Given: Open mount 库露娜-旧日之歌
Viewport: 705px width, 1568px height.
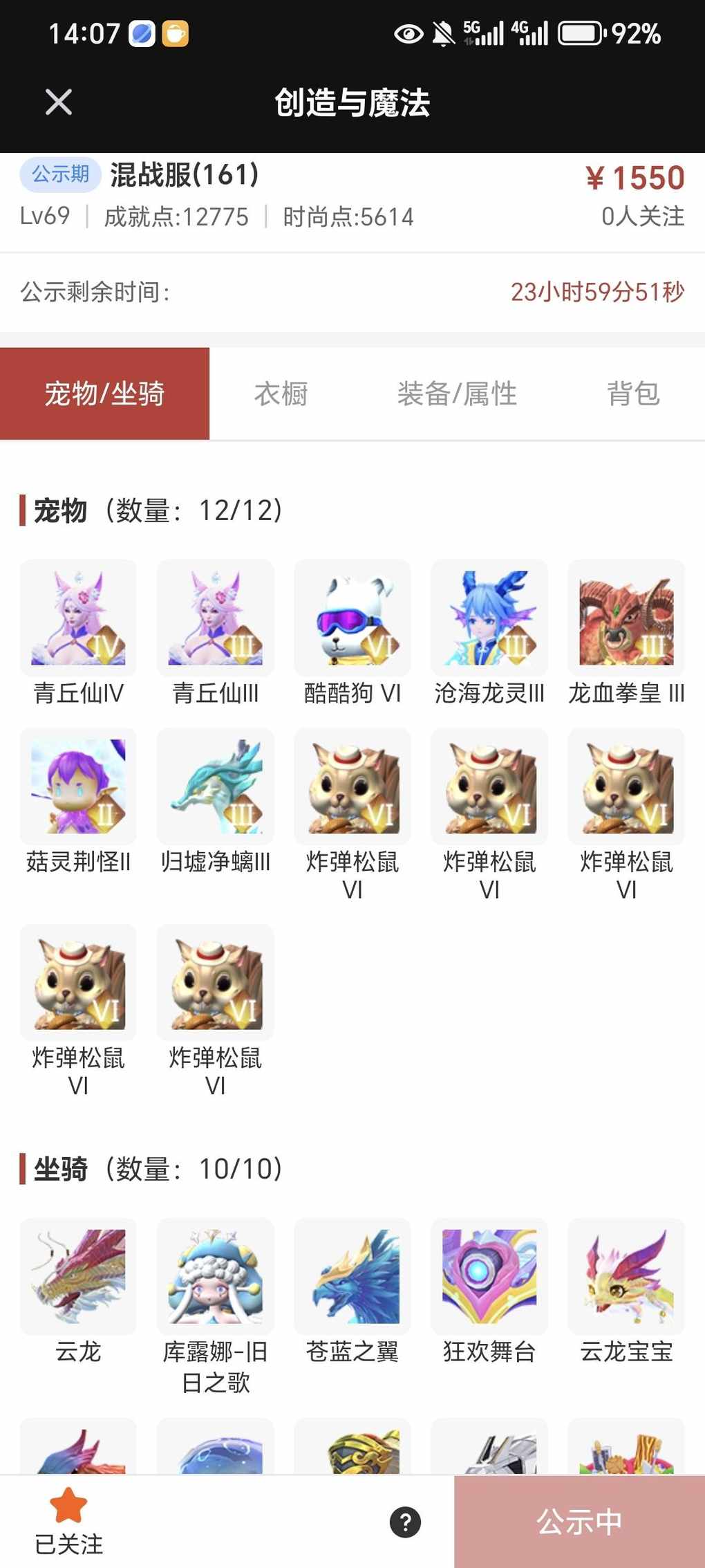Looking at the screenshot, I should click(x=216, y=1276).
